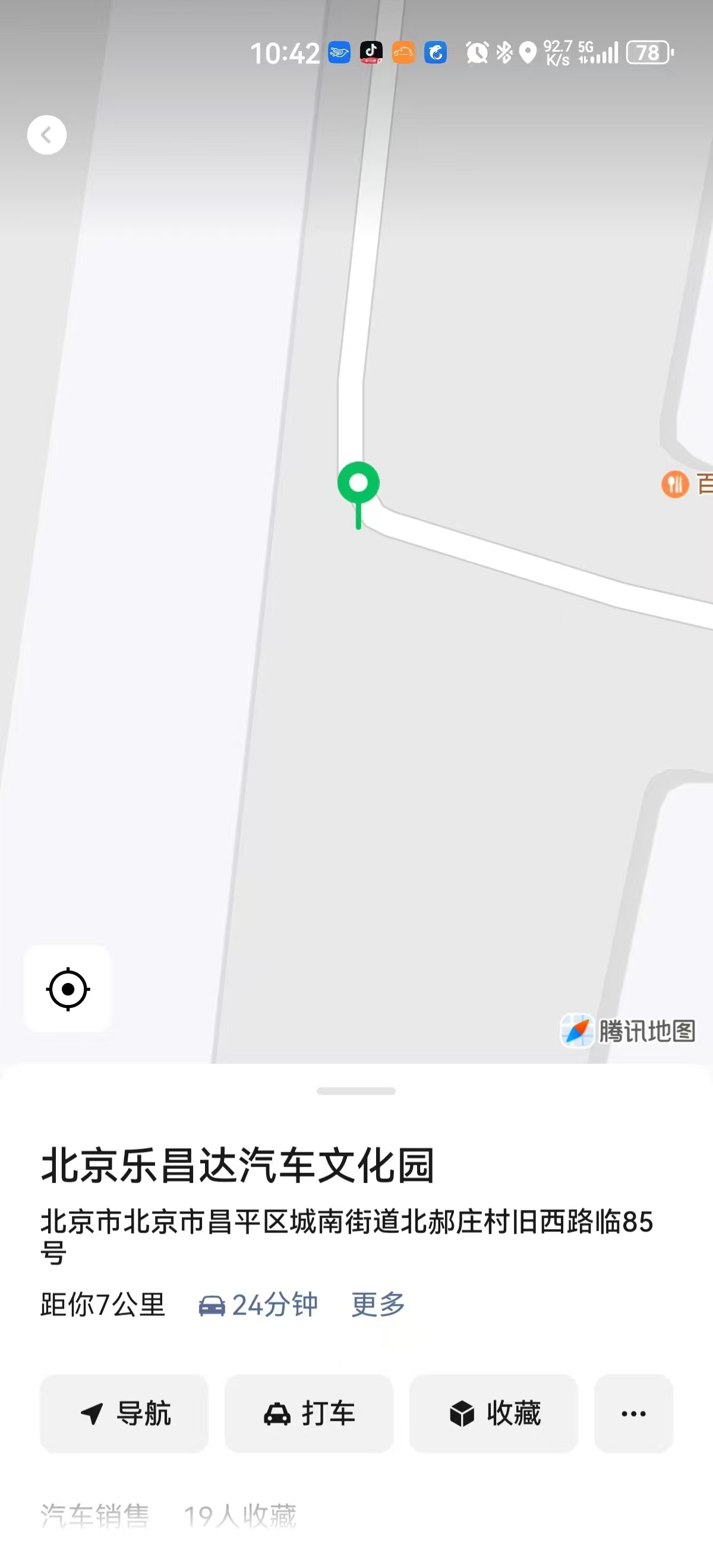Screen dimensions: 713x1568
Task: View the 24分钟 driving route
Action: 259,1304
